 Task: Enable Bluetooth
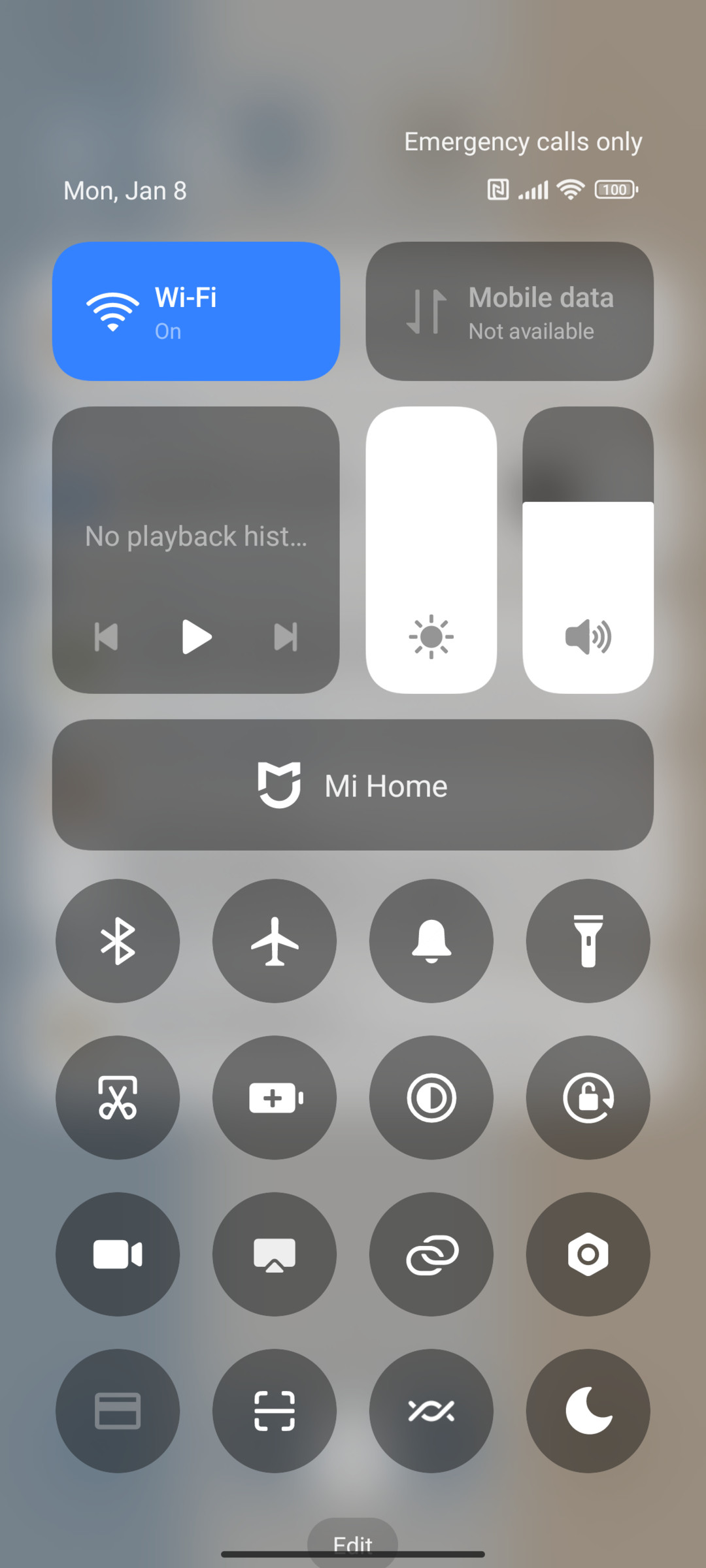point(118,941)
